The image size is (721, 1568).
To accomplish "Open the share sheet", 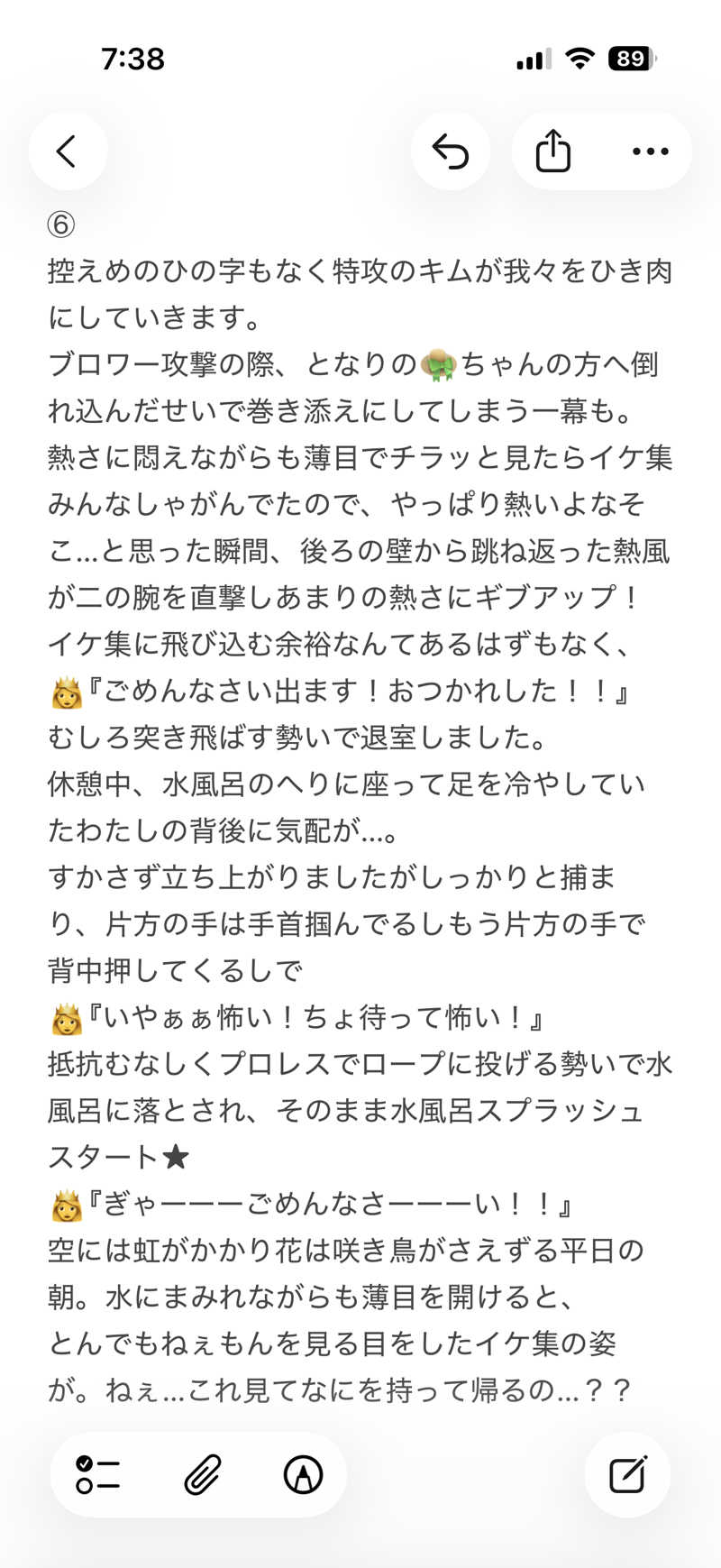I will tap(552, 151).
